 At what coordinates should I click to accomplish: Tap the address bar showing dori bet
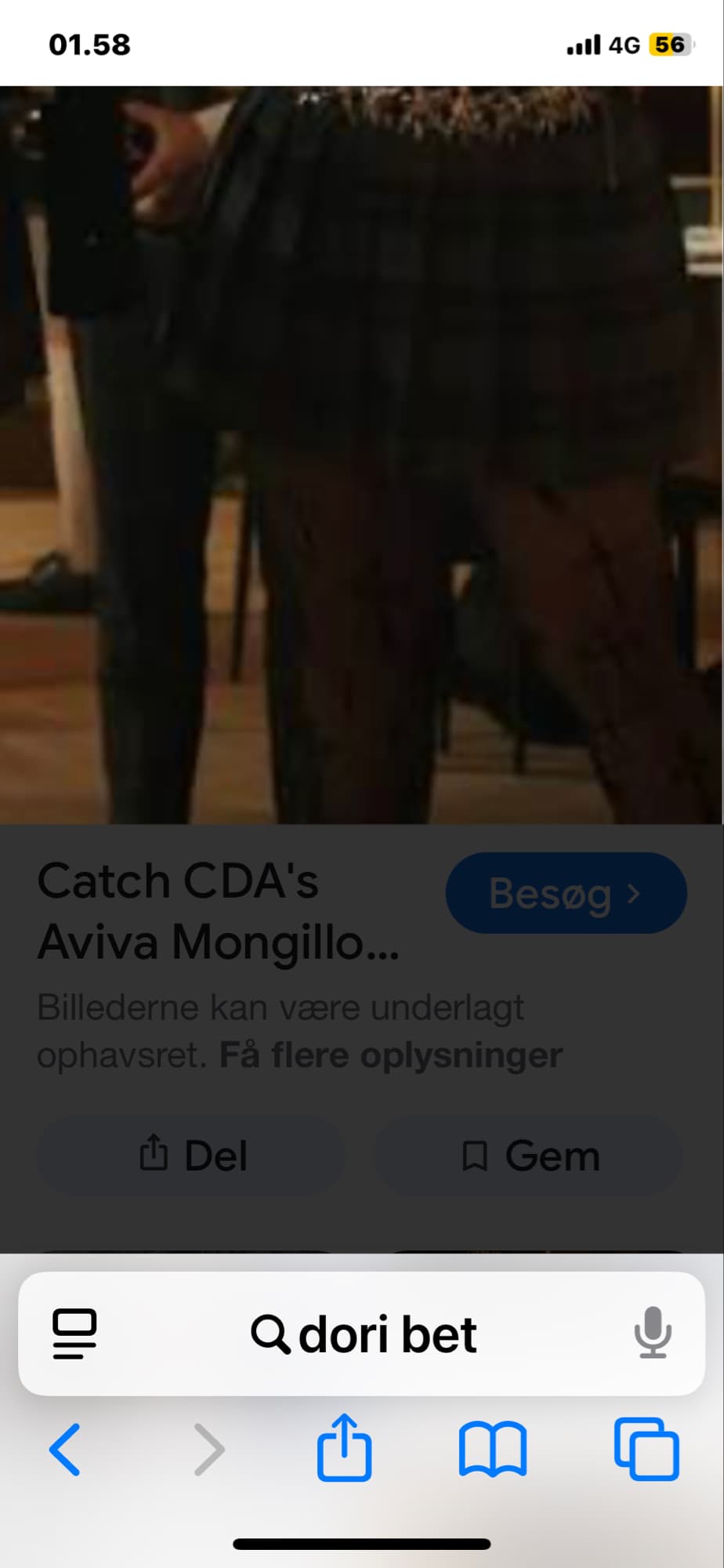[x=364, y=1334]
